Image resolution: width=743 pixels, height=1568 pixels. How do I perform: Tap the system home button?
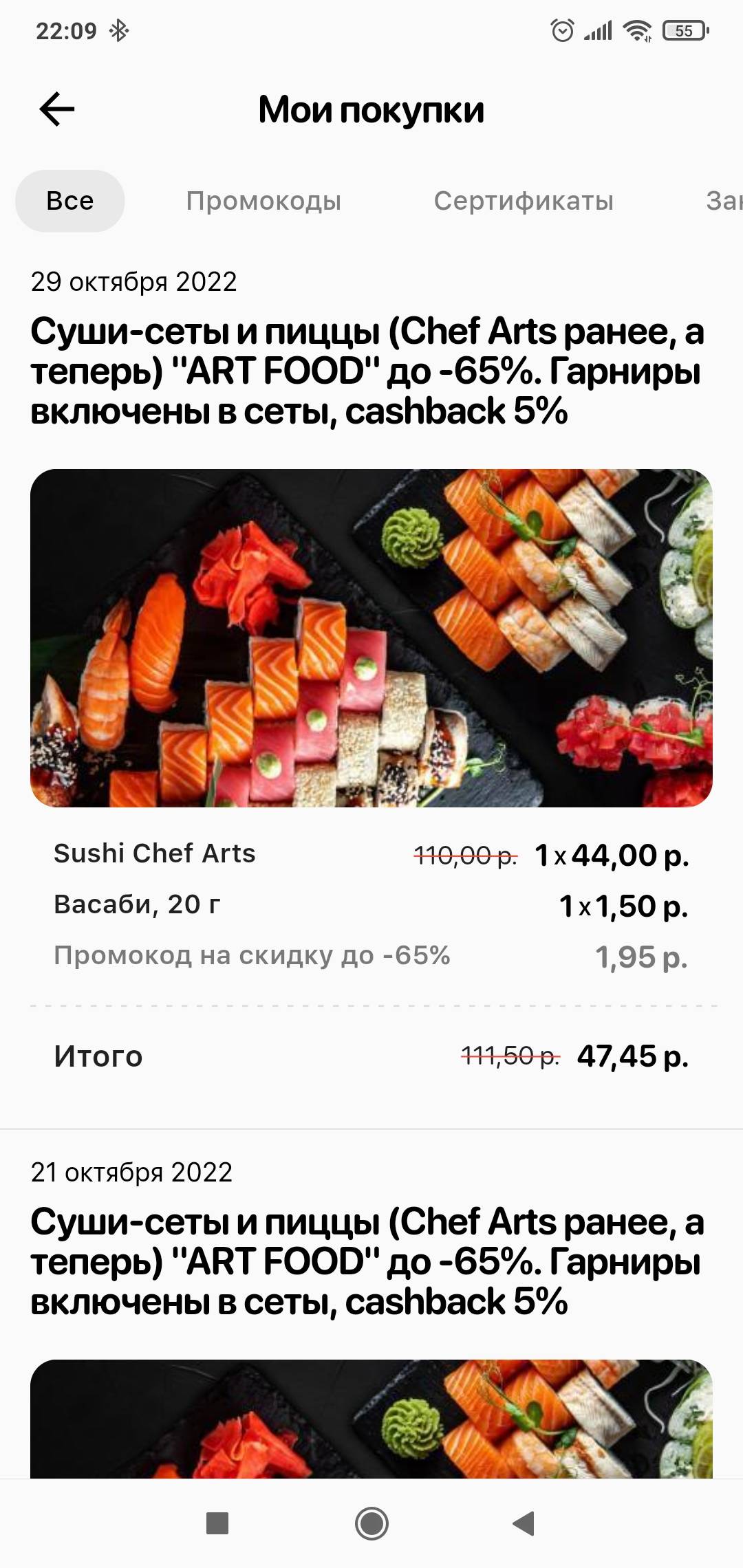click(371, 1523)
